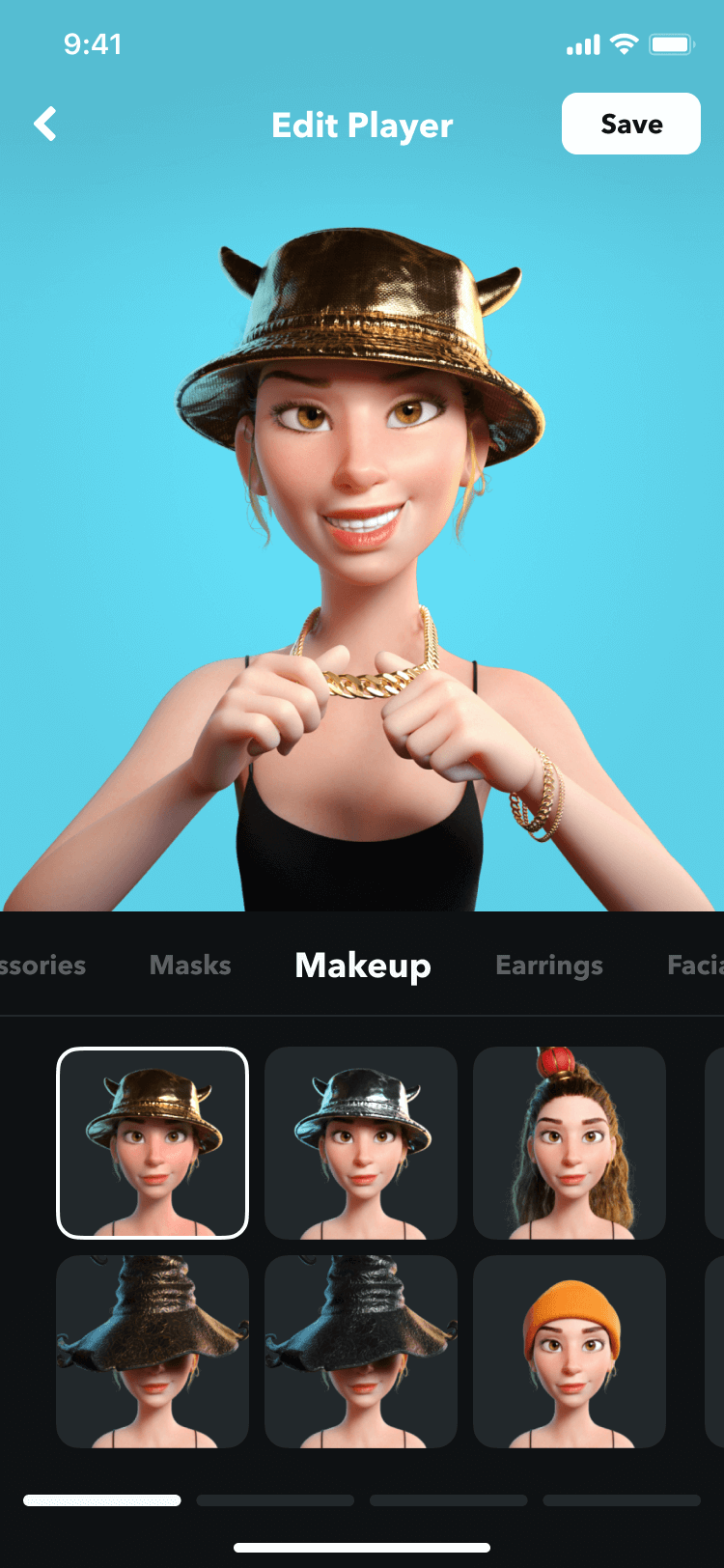Switch to the Masks tab

(x=189, y=966)
